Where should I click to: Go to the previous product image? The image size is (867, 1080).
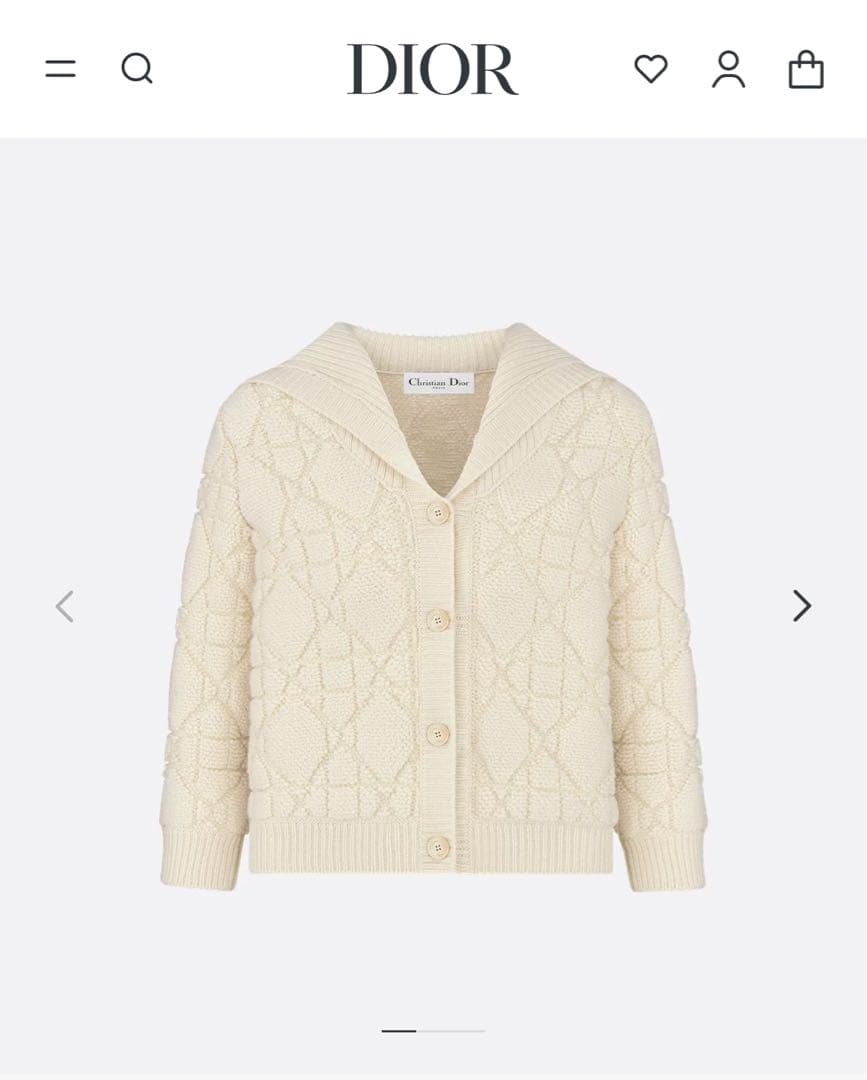[x=64, y=605]
